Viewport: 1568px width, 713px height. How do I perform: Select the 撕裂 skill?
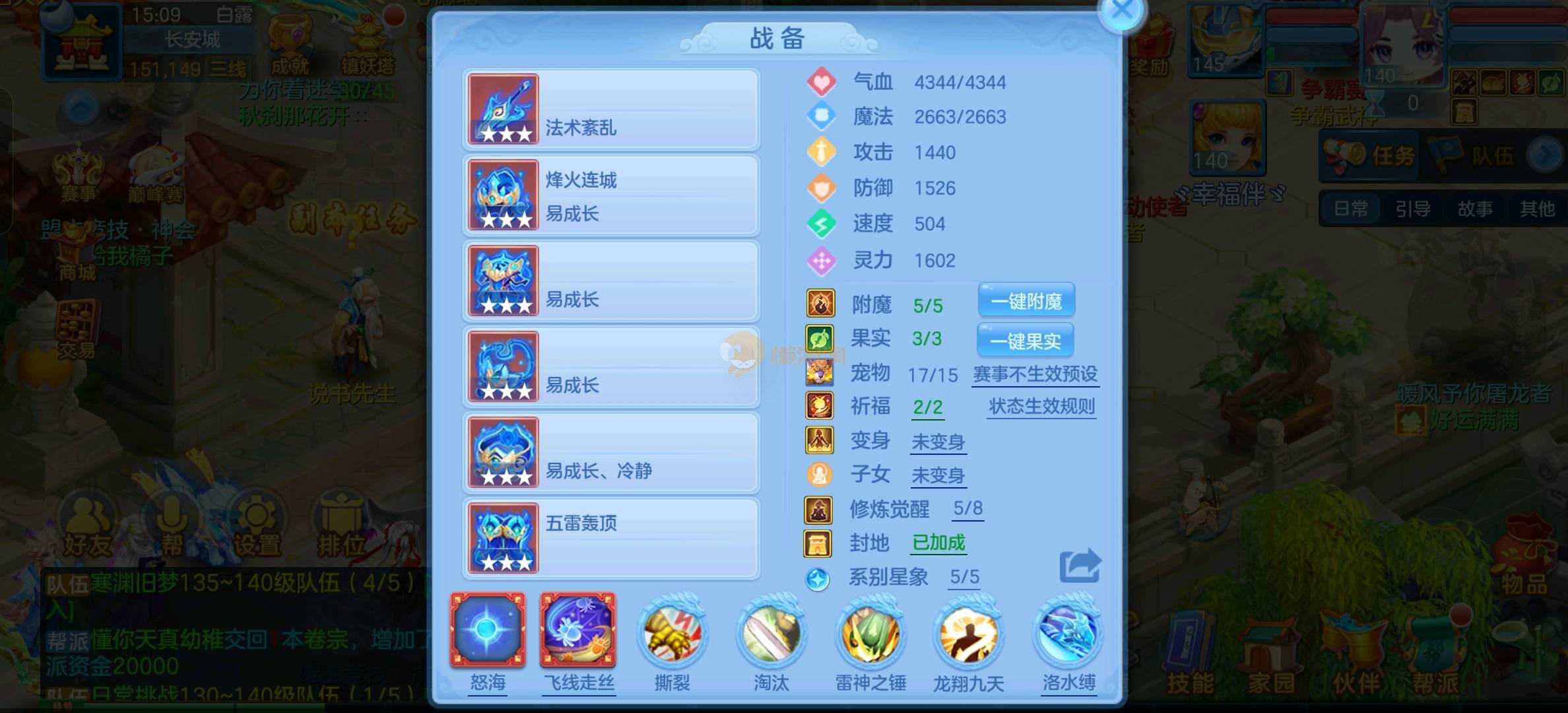[672, 634]
